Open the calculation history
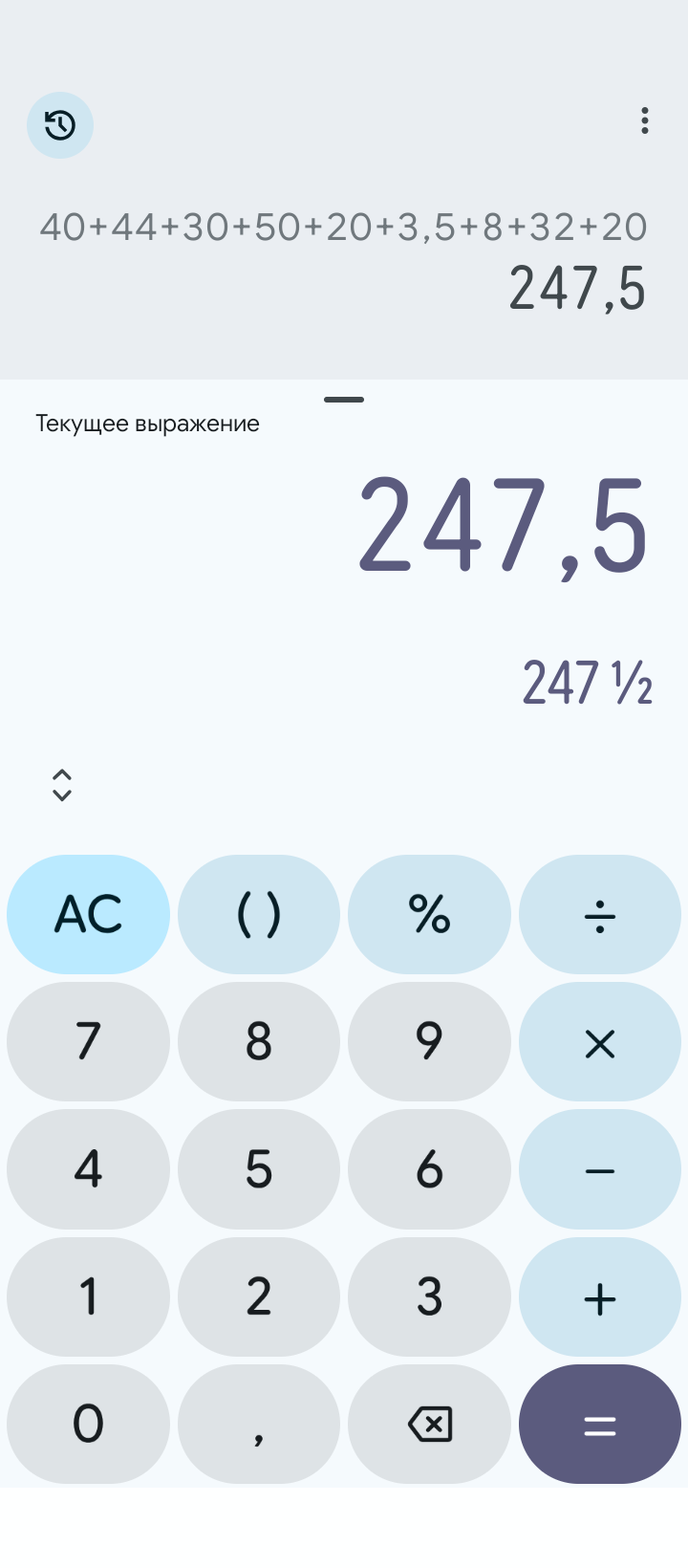Screen dimensions: 688x1568 (x=60, y=125)
